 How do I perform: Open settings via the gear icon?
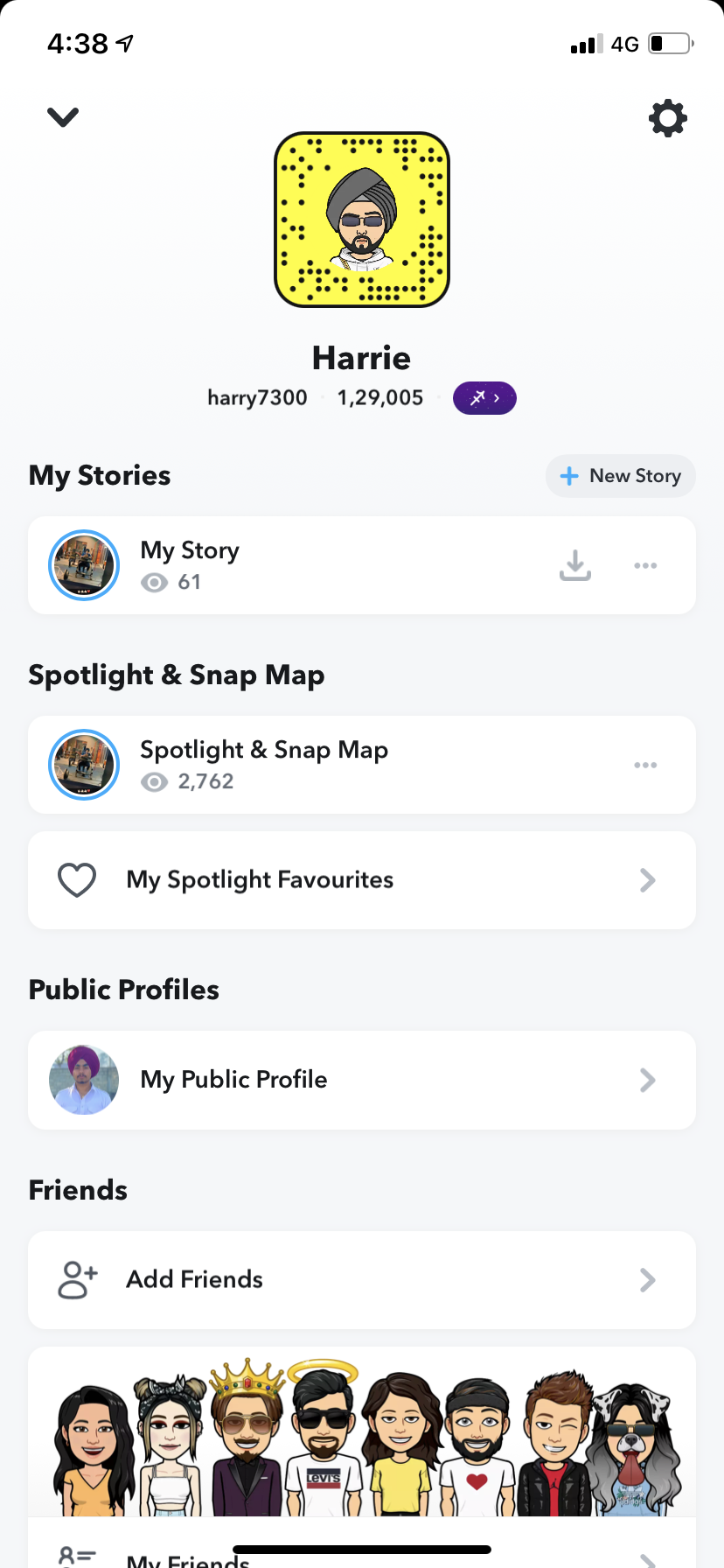(x=668, y=118)
